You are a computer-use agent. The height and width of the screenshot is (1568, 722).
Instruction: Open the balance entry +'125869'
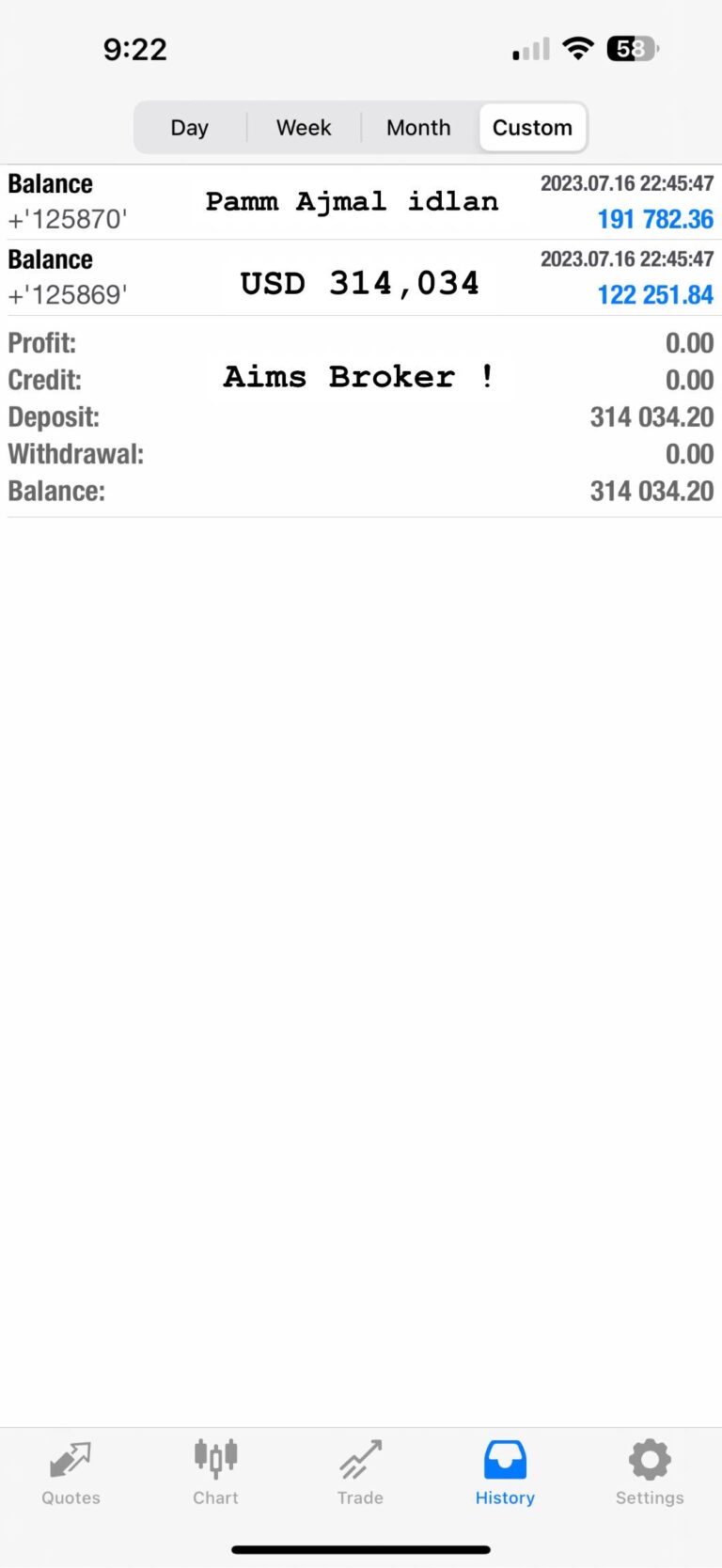point(361,277)
